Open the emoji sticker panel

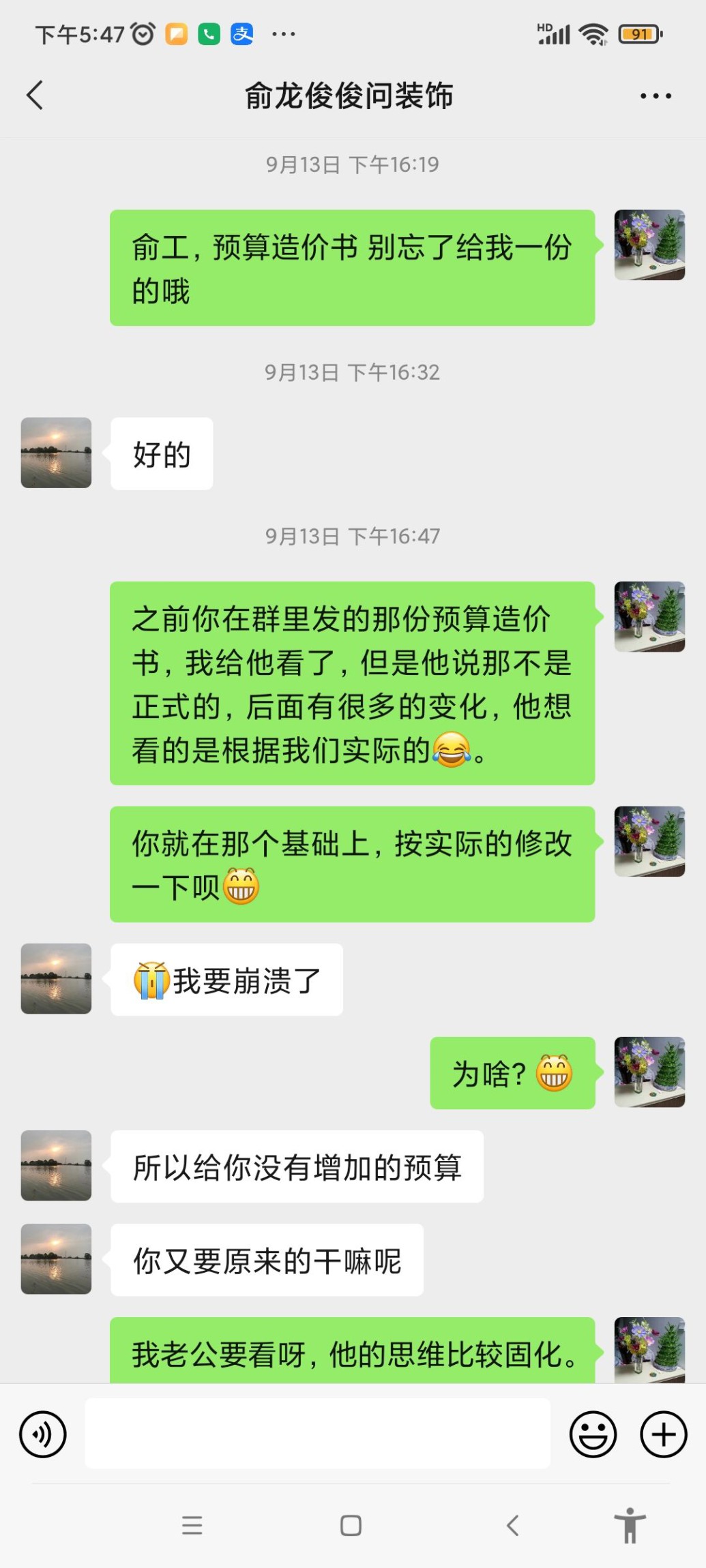coord(593,1434)
